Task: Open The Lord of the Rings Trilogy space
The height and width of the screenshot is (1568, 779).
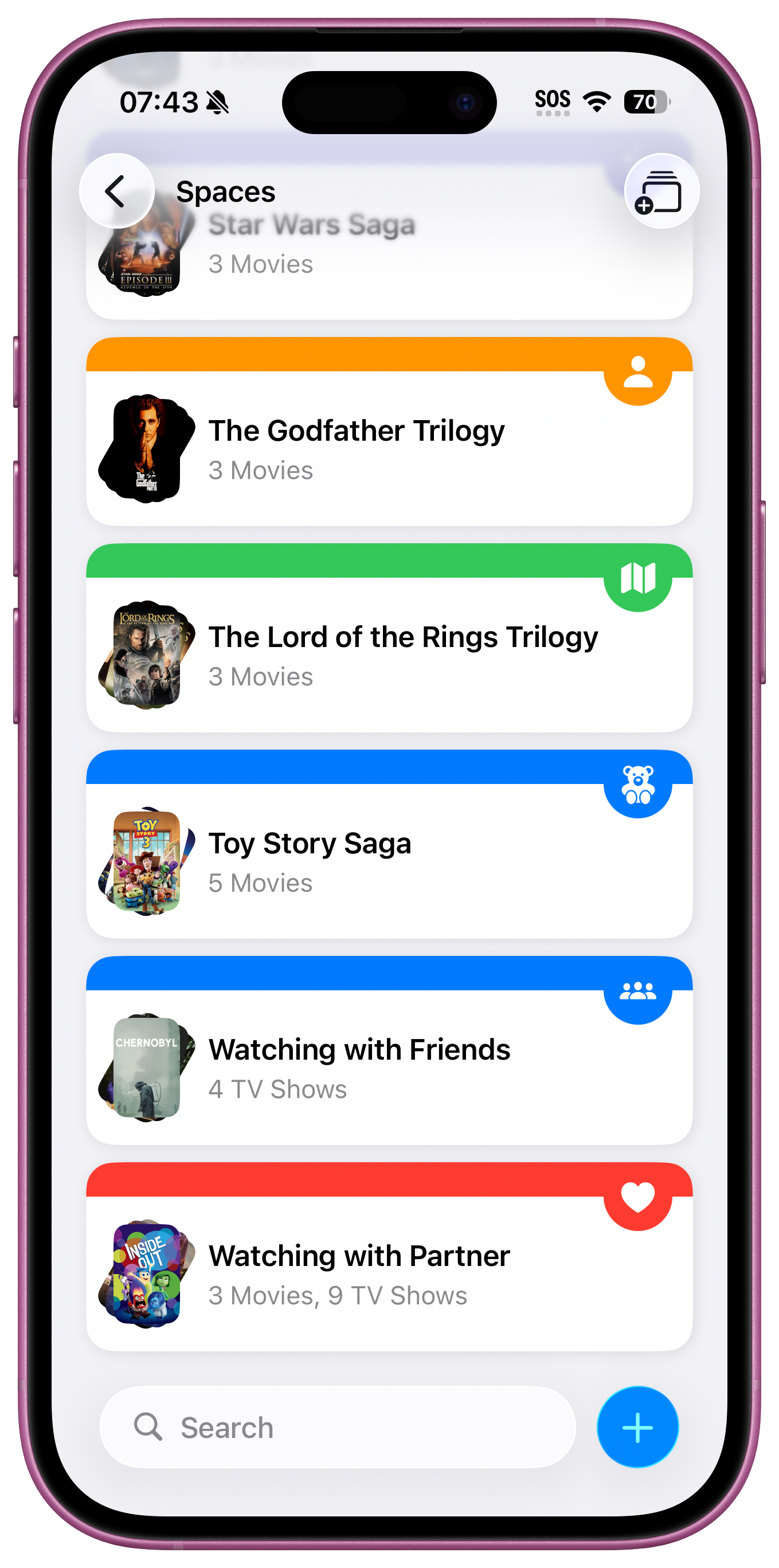Action: [390, 654]
